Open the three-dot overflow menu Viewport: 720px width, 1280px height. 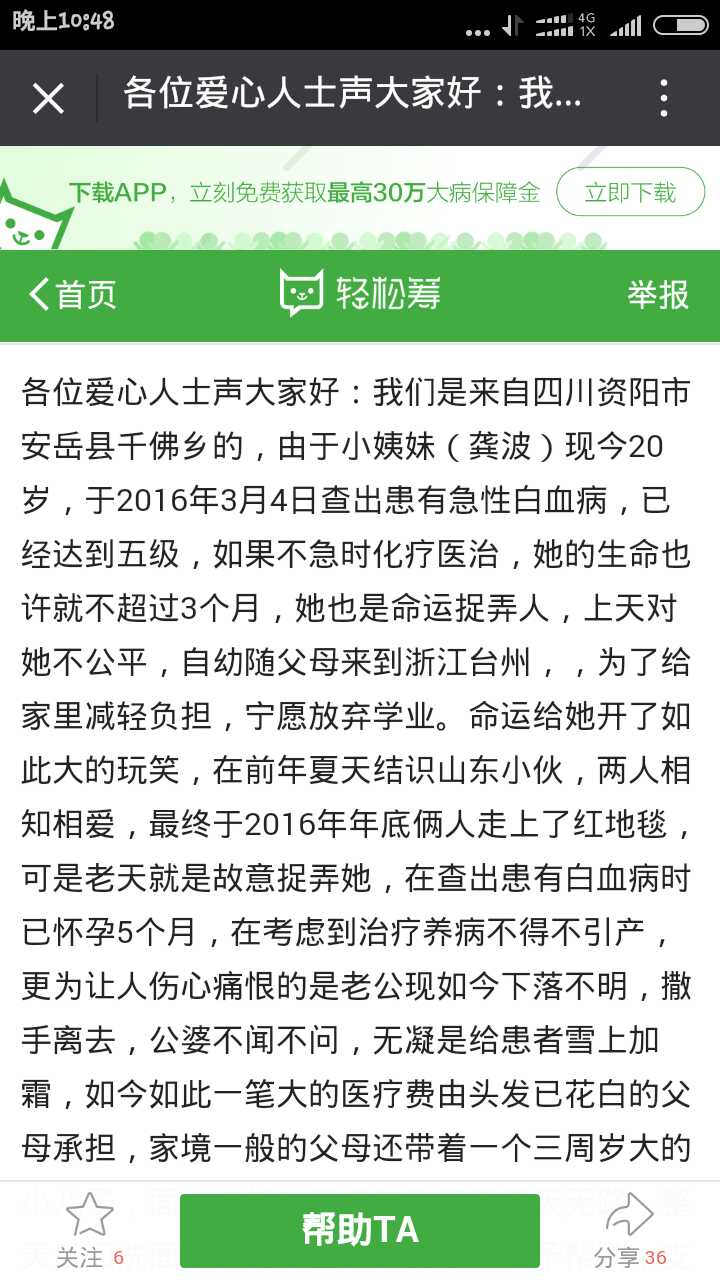664,98
